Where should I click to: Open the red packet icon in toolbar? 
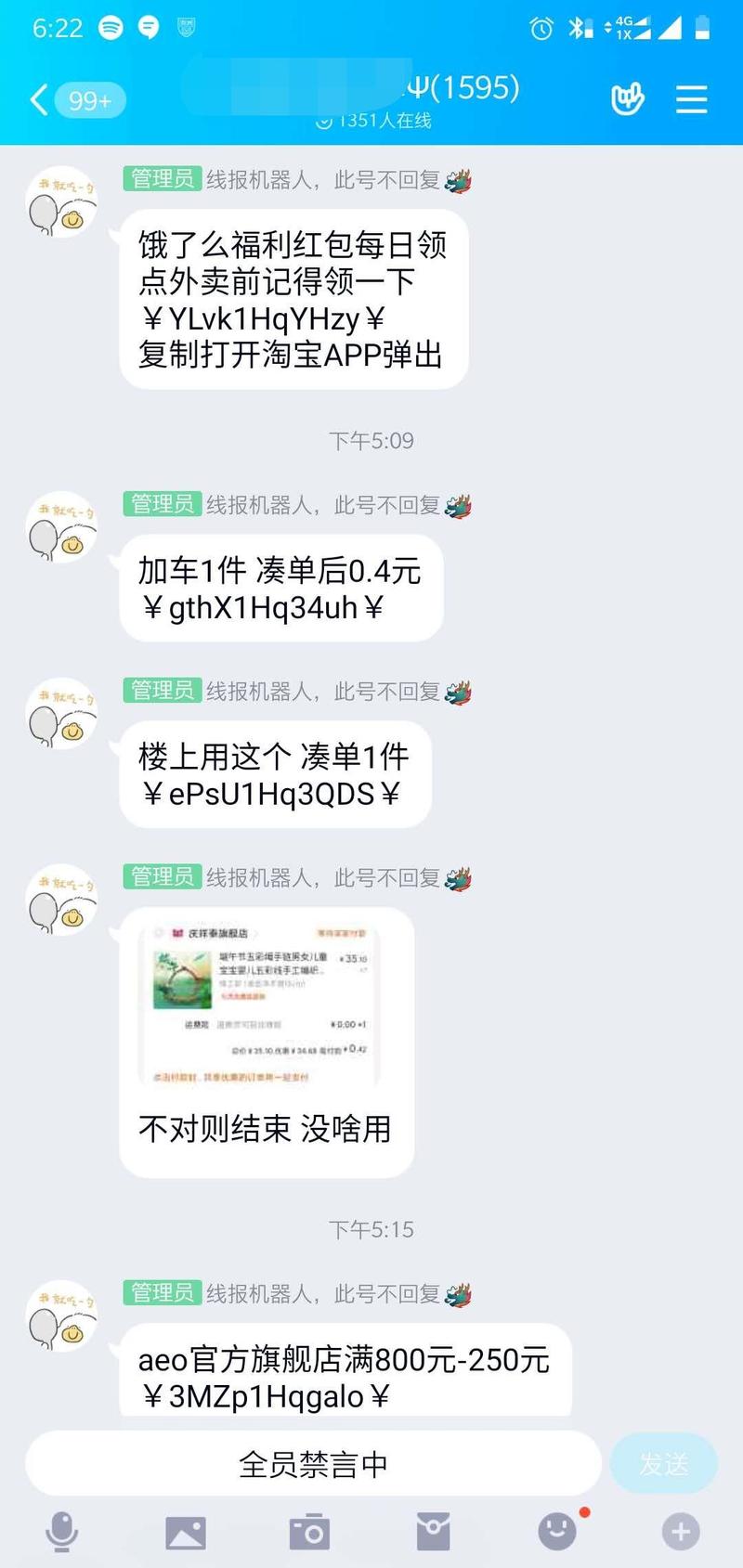[x=435, y=1528]
